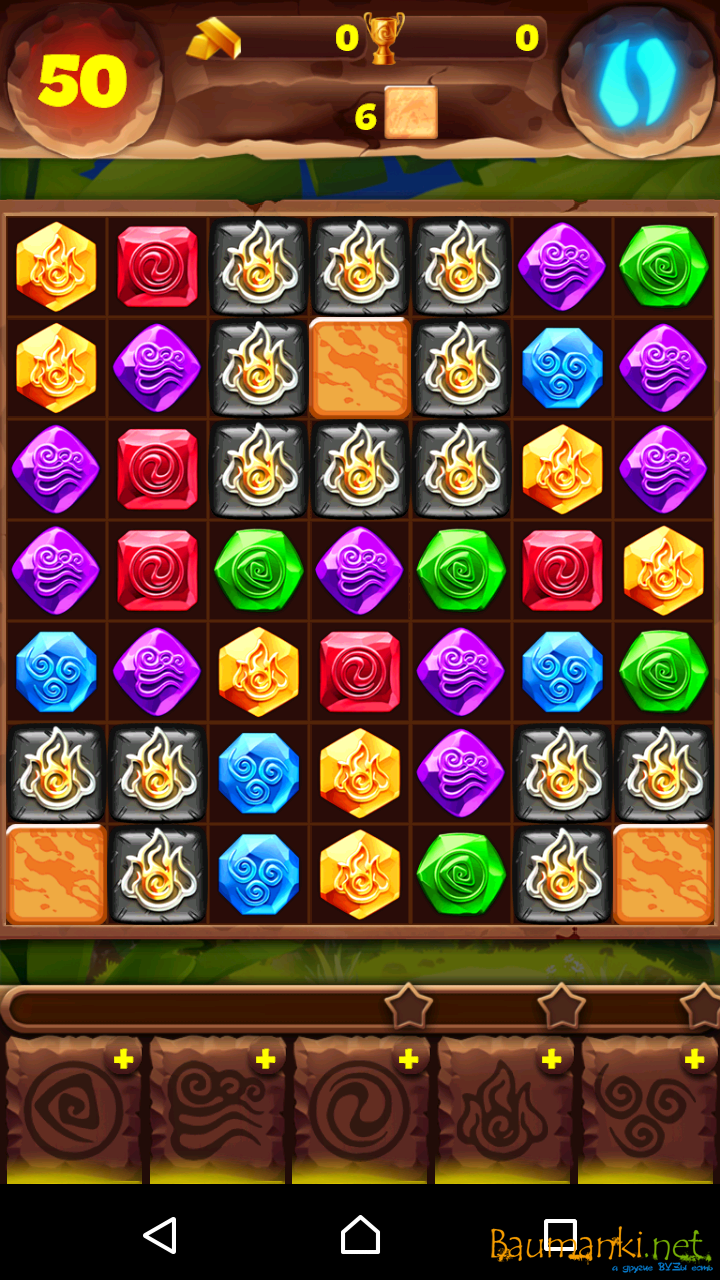Tap the glowing blue orb button
The image size is (720, 1280).
pyautogui.click(x=637, y=79)
